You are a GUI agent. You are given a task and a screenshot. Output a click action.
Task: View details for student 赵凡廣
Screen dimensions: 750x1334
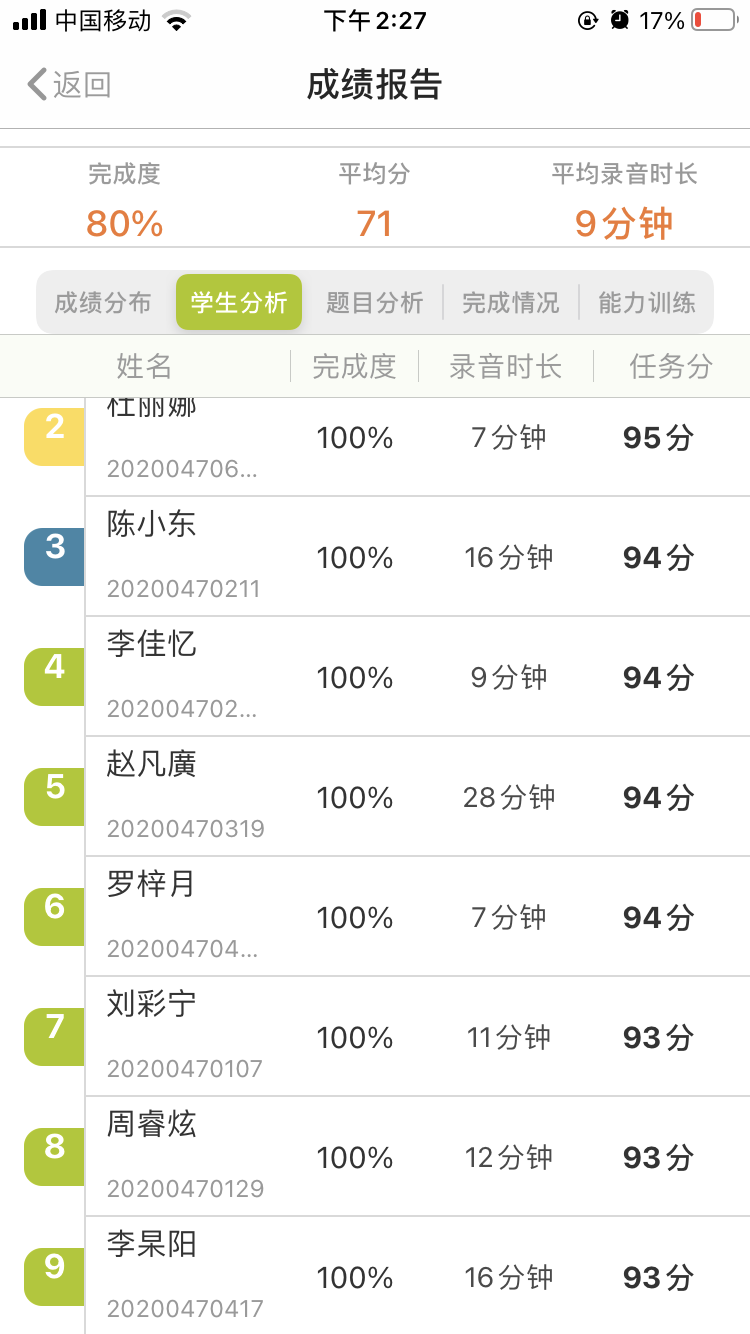click(x=400, y=797)
